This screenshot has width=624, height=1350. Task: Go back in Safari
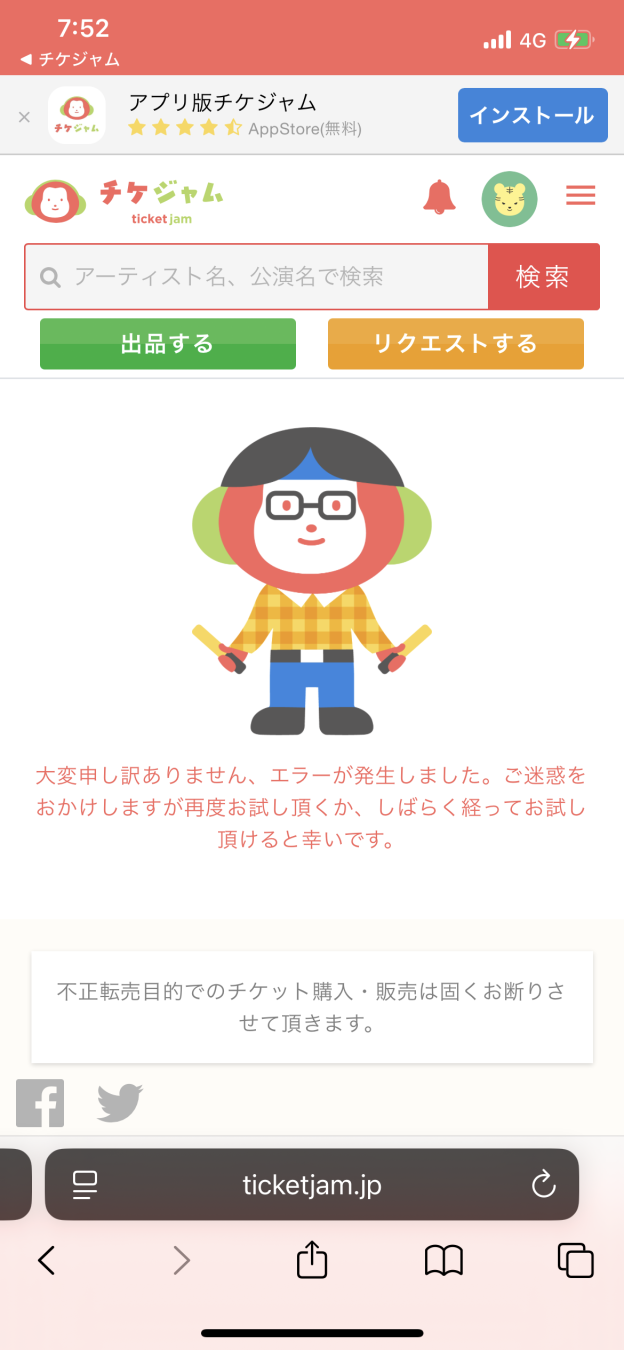pyautogui.click(x=46, y=1260)
